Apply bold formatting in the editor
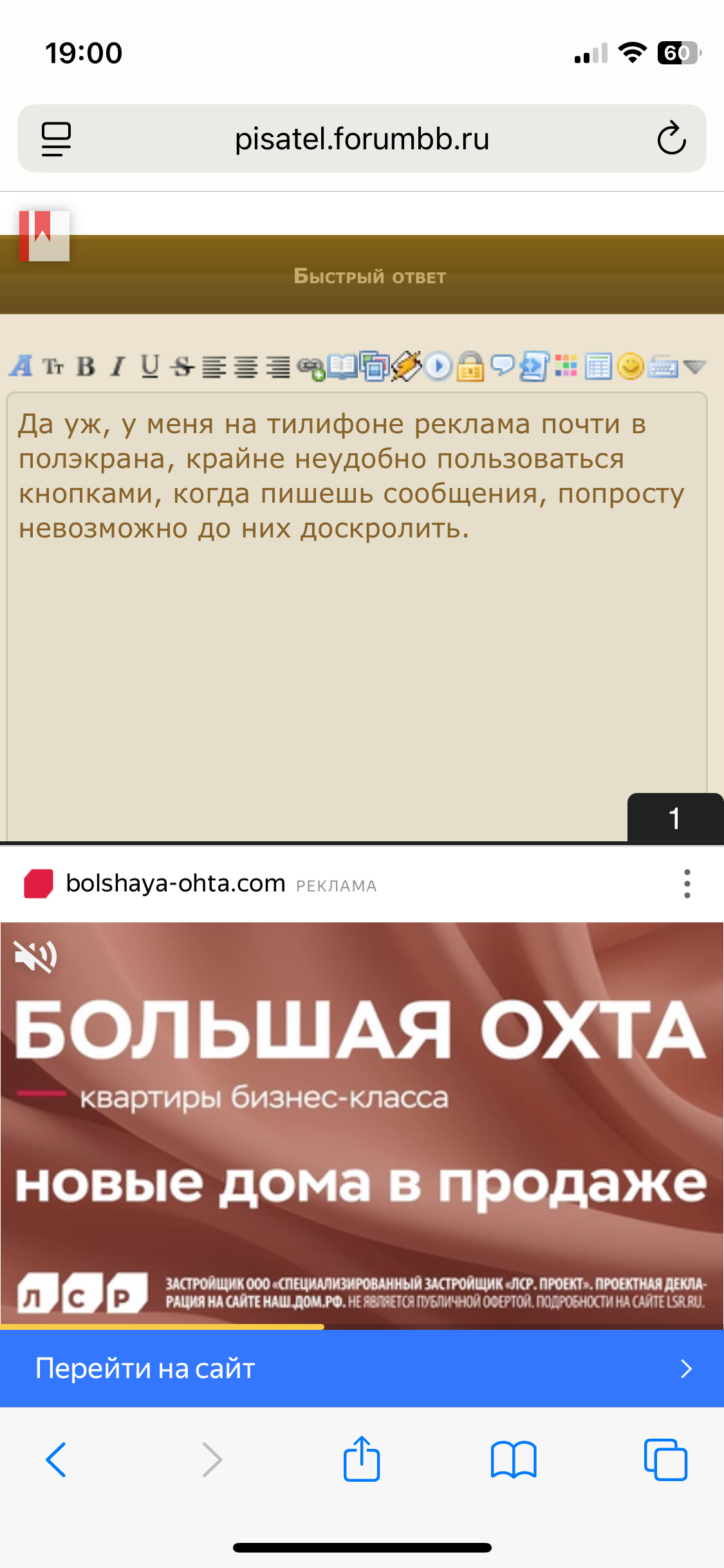Screen dimensions: 724x1568 click(86, 367)
